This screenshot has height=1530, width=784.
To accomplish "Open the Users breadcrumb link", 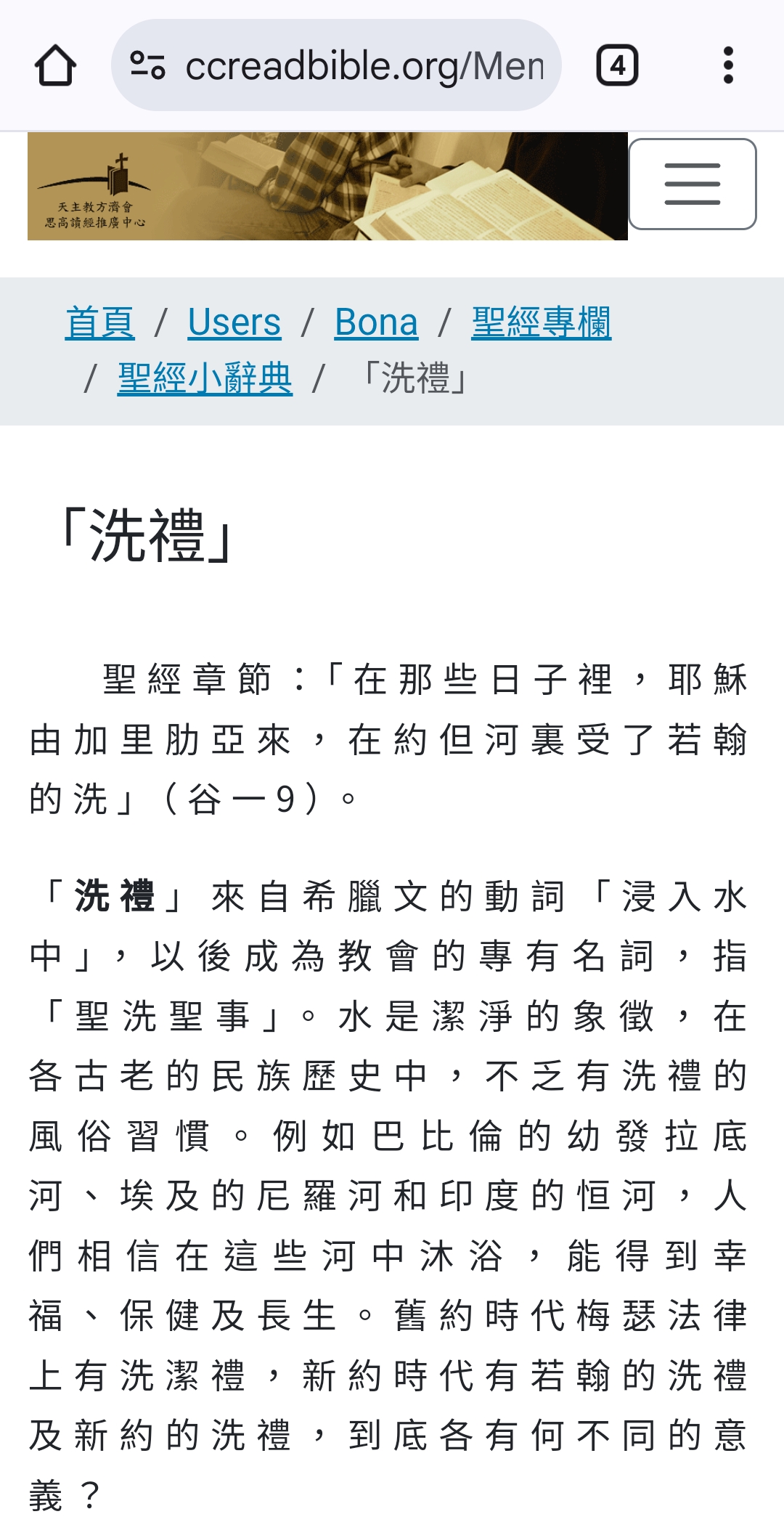I will tap(234, 322).
